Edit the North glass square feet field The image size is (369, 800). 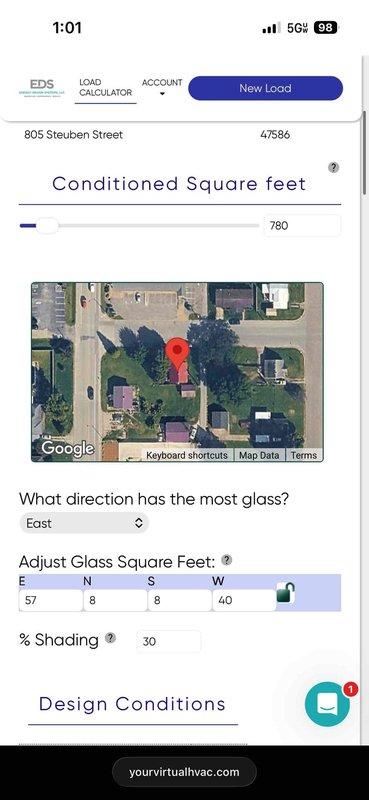tap(115, 601)
